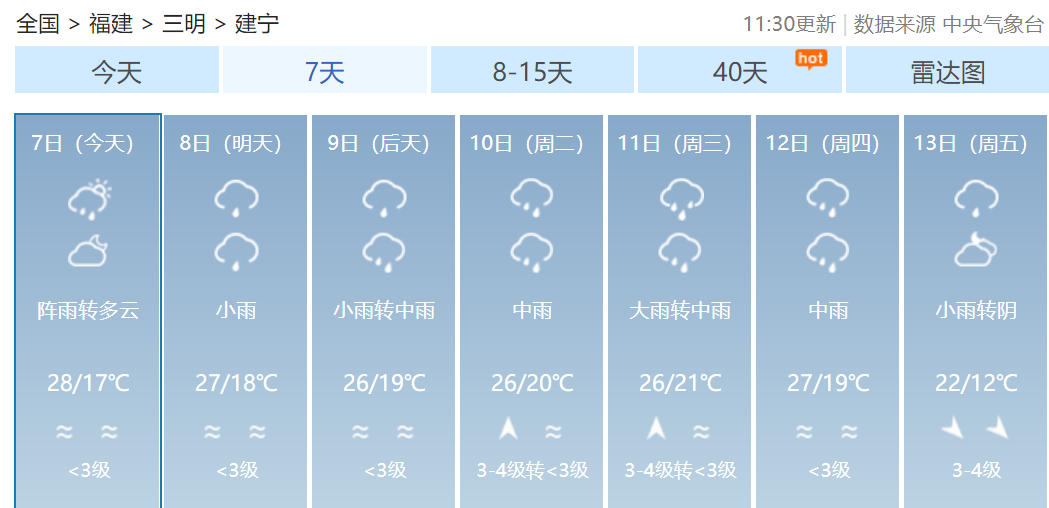
Task: Select the 7日（今天）forecast card
Action: [x=88, y=310]
